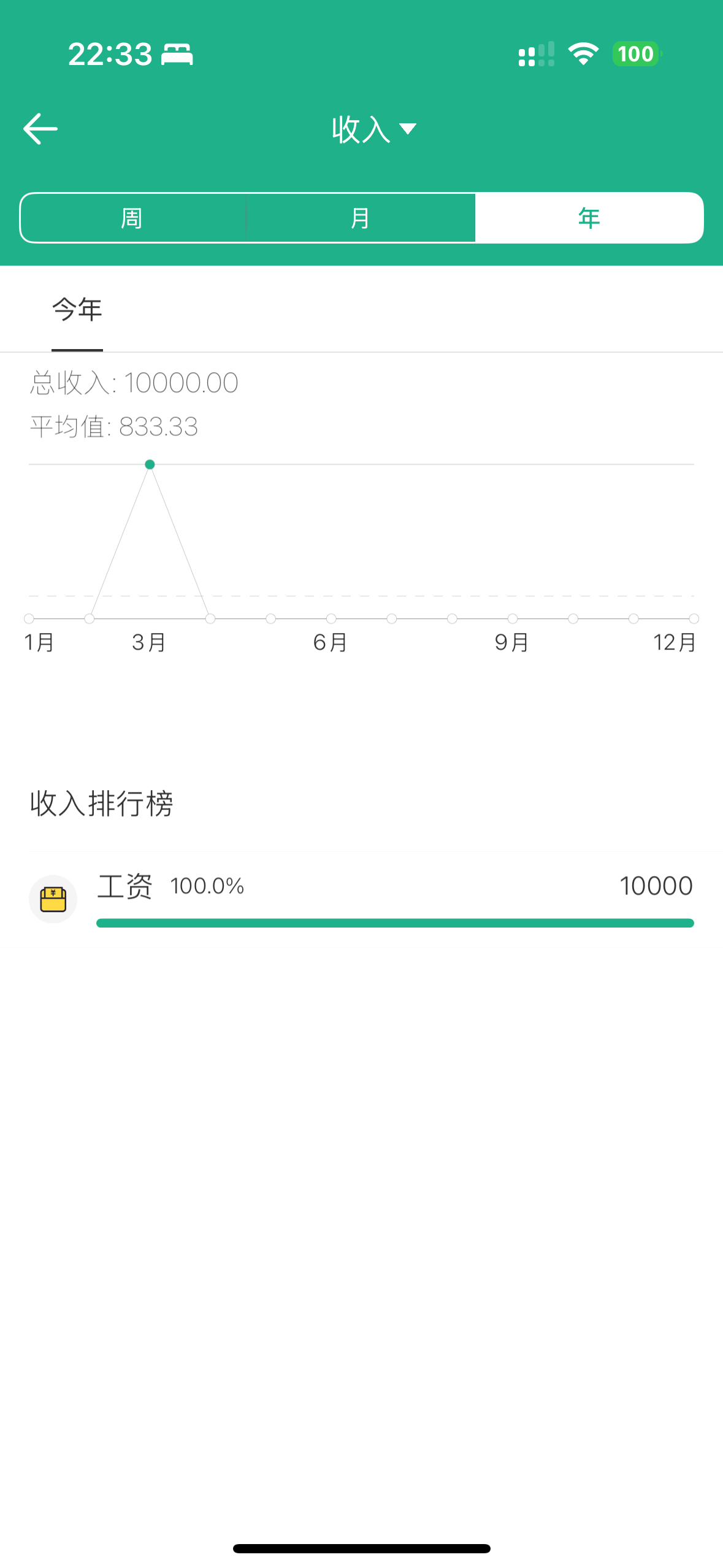723x1568 pixels.
Task: Go back using the arrow icon
Action: (x=40, y=129)
